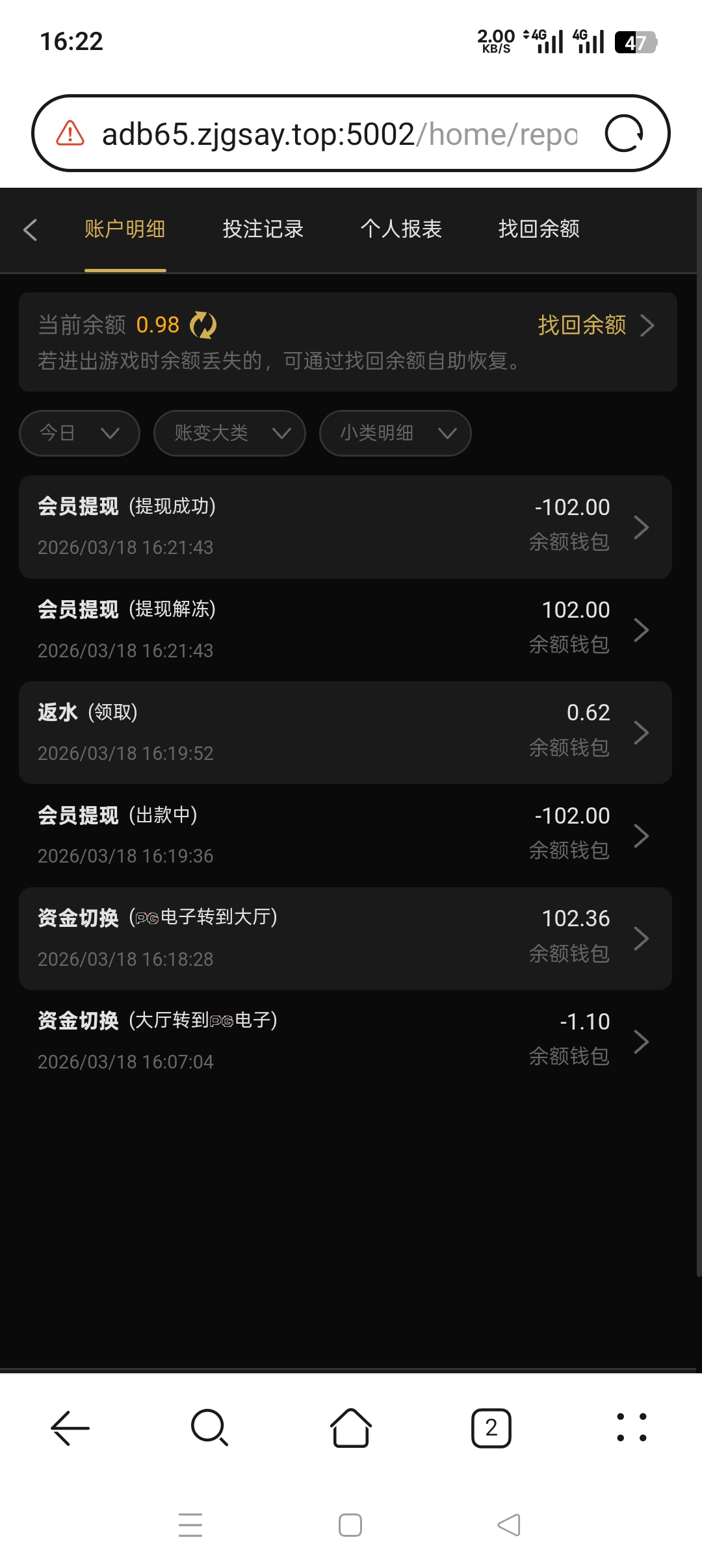Expand details of the 返水 领取 record
702x1568 pixels.
click(x=642, y=733)
